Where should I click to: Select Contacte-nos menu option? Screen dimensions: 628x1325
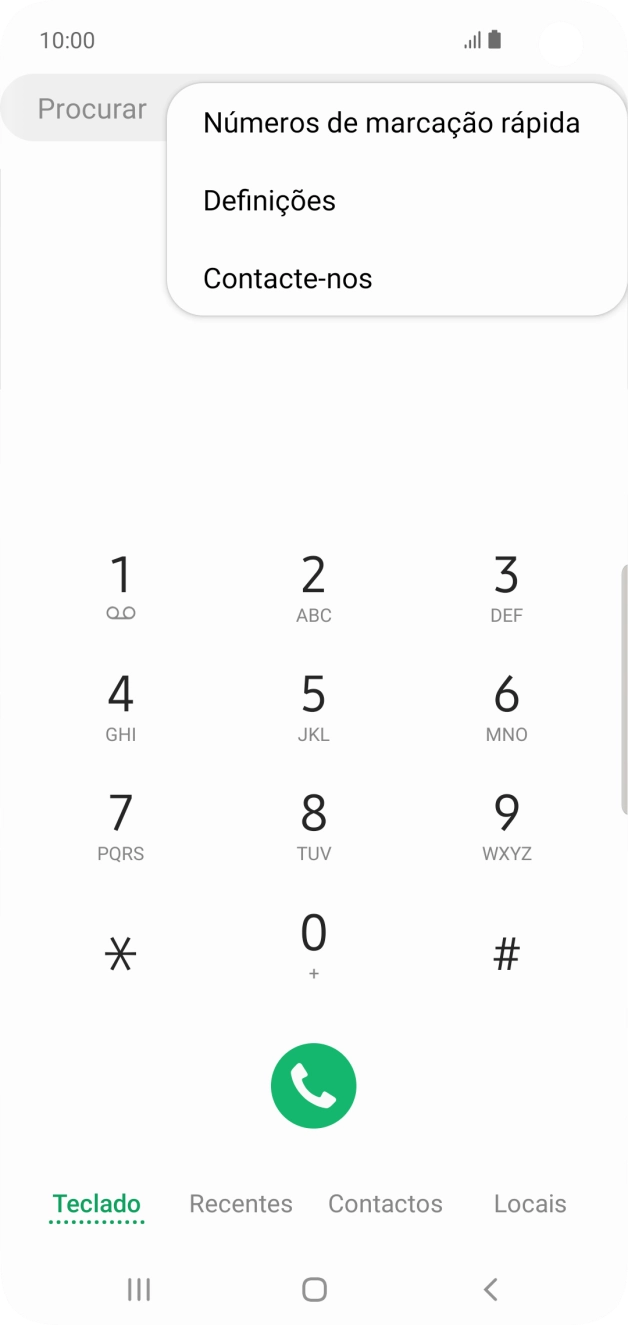[x=287, y=278]
